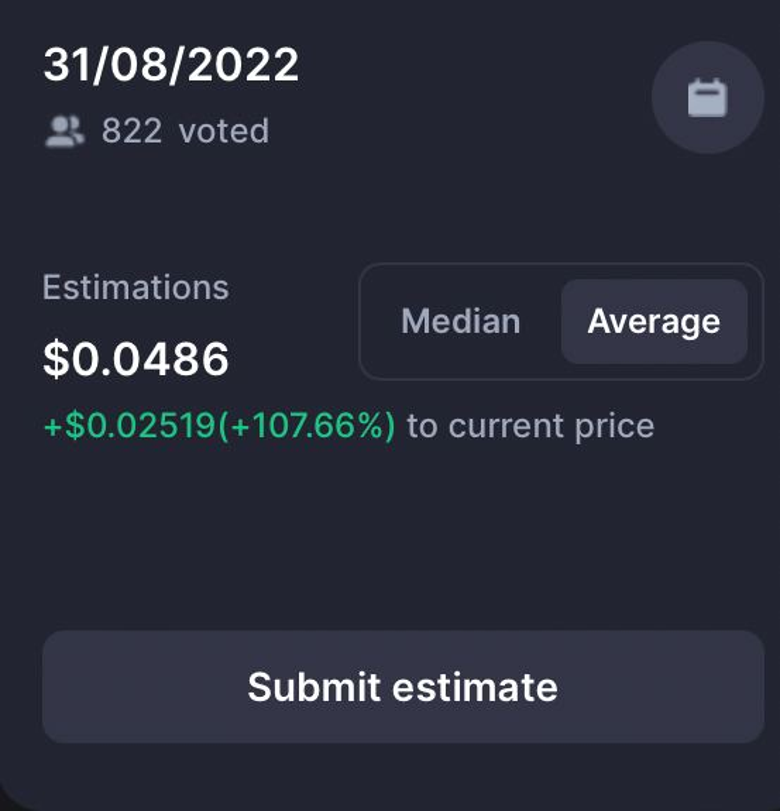
Task: Tap the calendar glyph inside the round button
Action: tap(707, 95)
